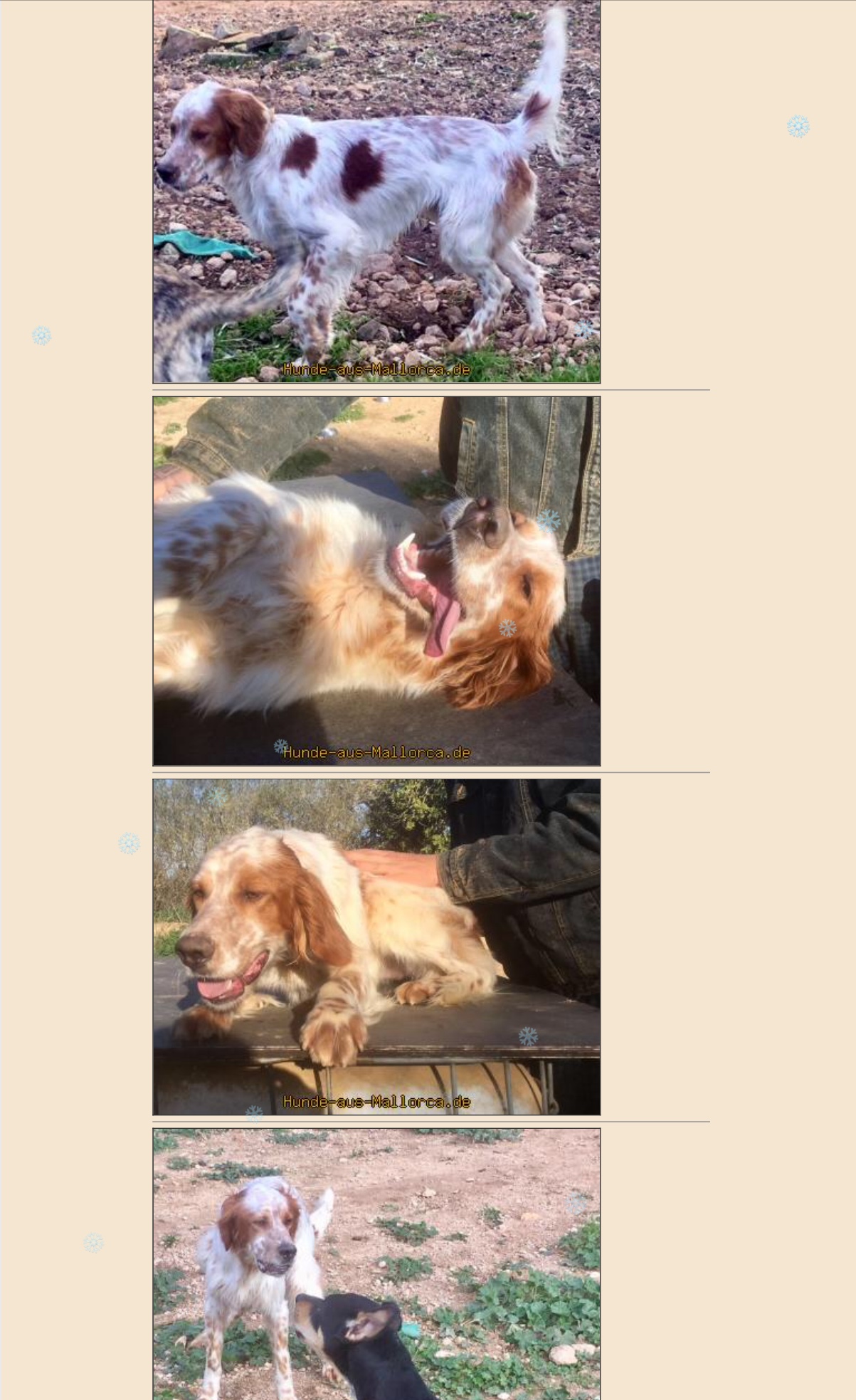Image resolution: width=856 pixels, height=1400 pixels.
Task: Open the photo of the dog being petted
Action: [376, 947]
